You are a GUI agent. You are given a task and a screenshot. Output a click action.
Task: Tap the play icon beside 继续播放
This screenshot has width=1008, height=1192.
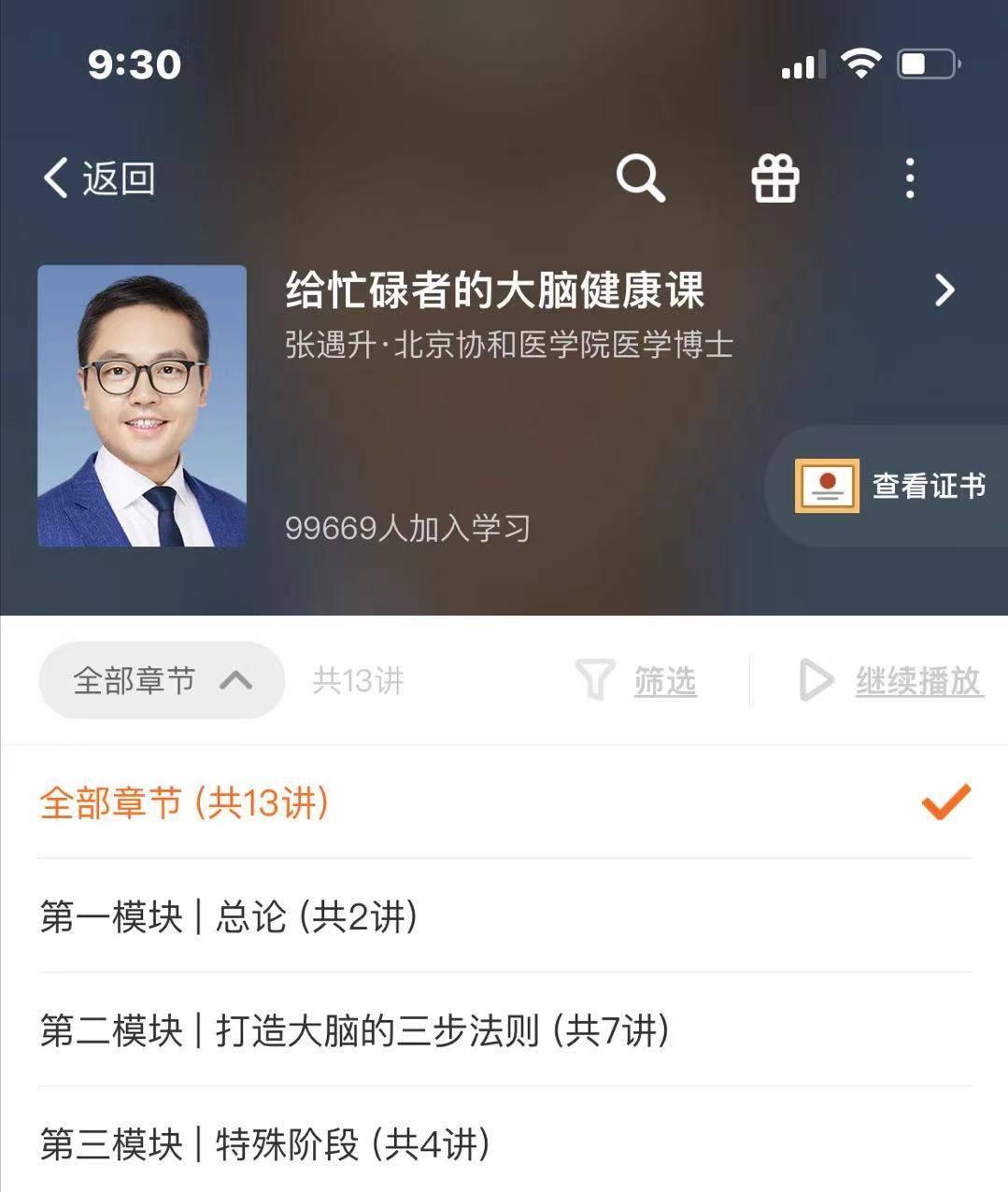pos(815,681)
